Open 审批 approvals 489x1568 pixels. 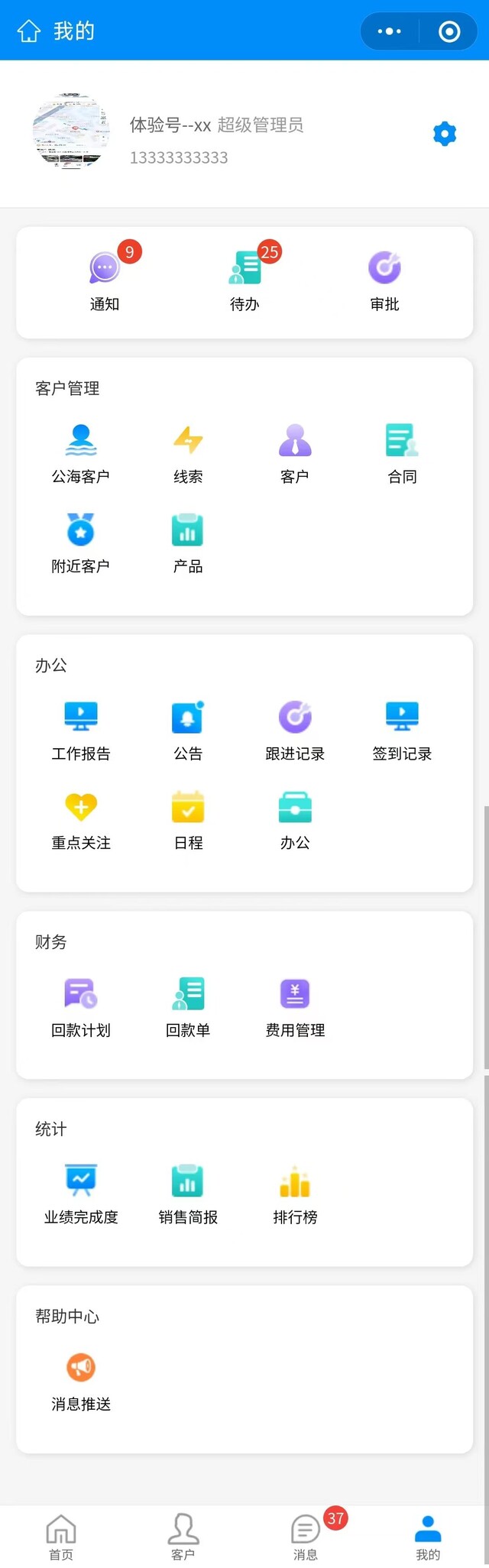click(x=384, y=280)
